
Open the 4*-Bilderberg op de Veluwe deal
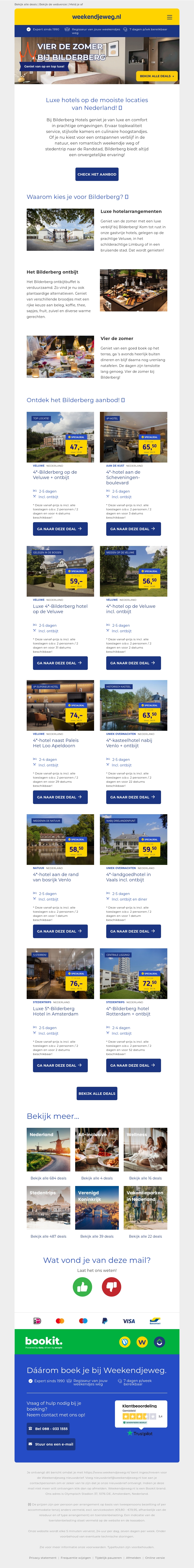60,529
